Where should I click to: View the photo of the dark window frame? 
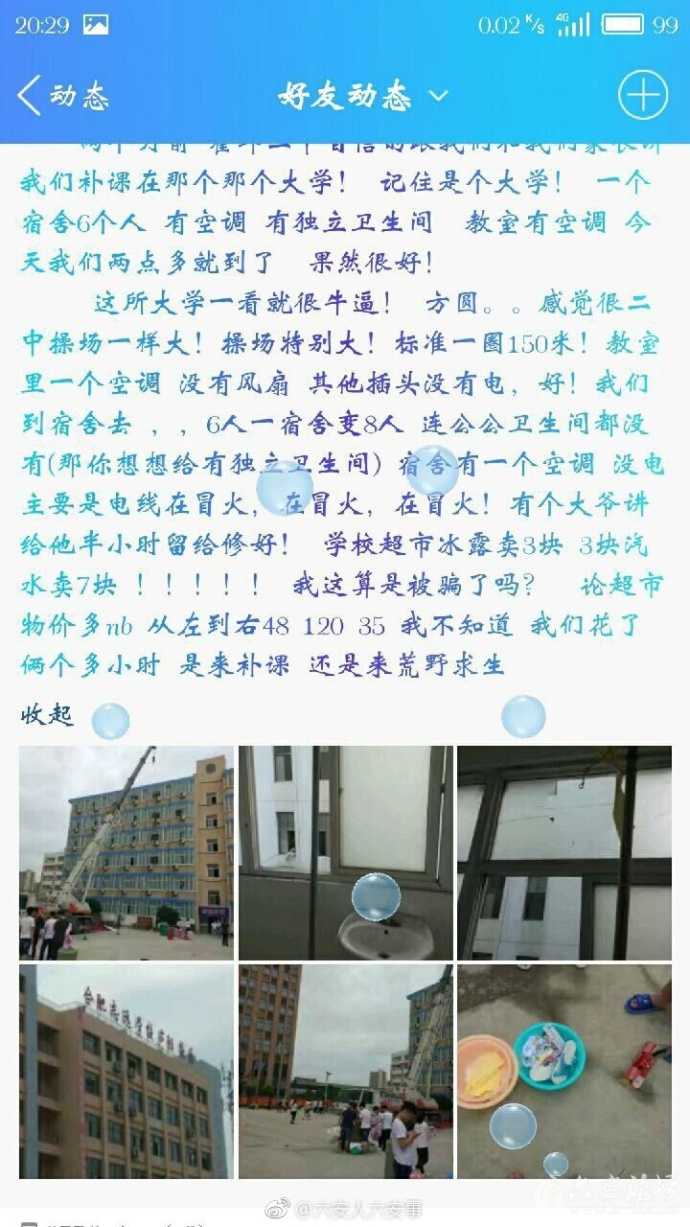pos(564,852)
